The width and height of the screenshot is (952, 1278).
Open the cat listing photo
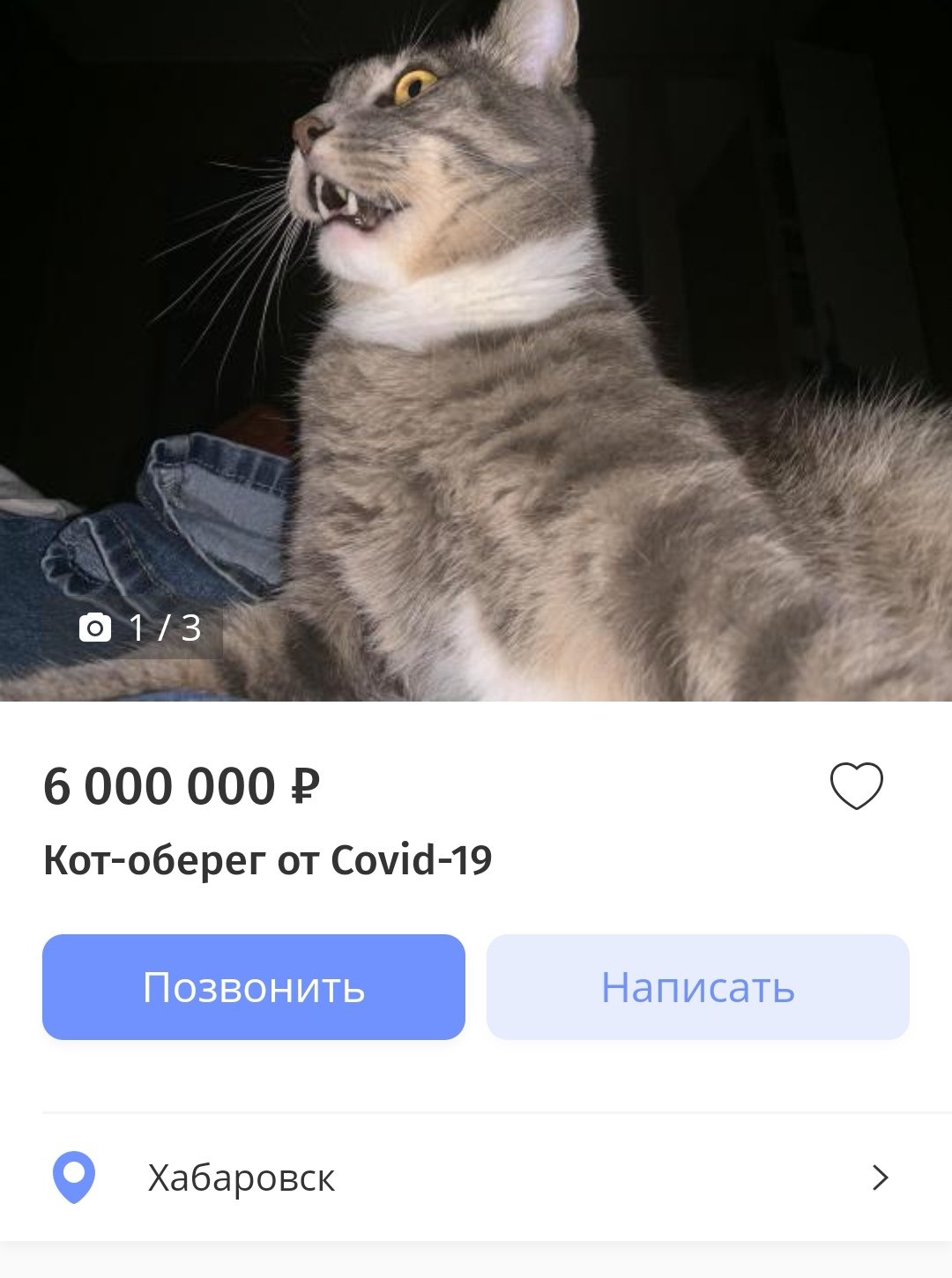pos(476,353)
